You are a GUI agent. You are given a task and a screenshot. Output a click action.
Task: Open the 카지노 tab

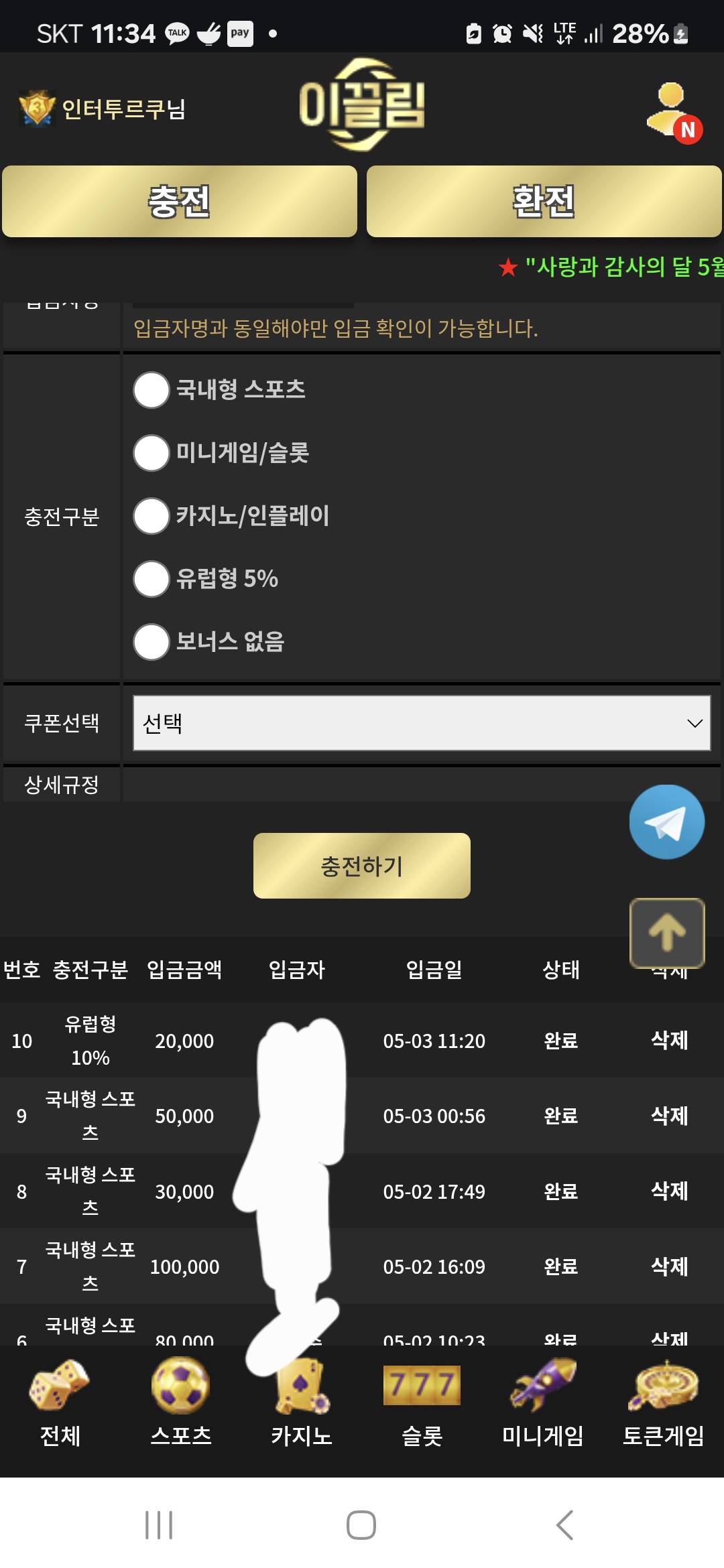[x=302, y=1403]
